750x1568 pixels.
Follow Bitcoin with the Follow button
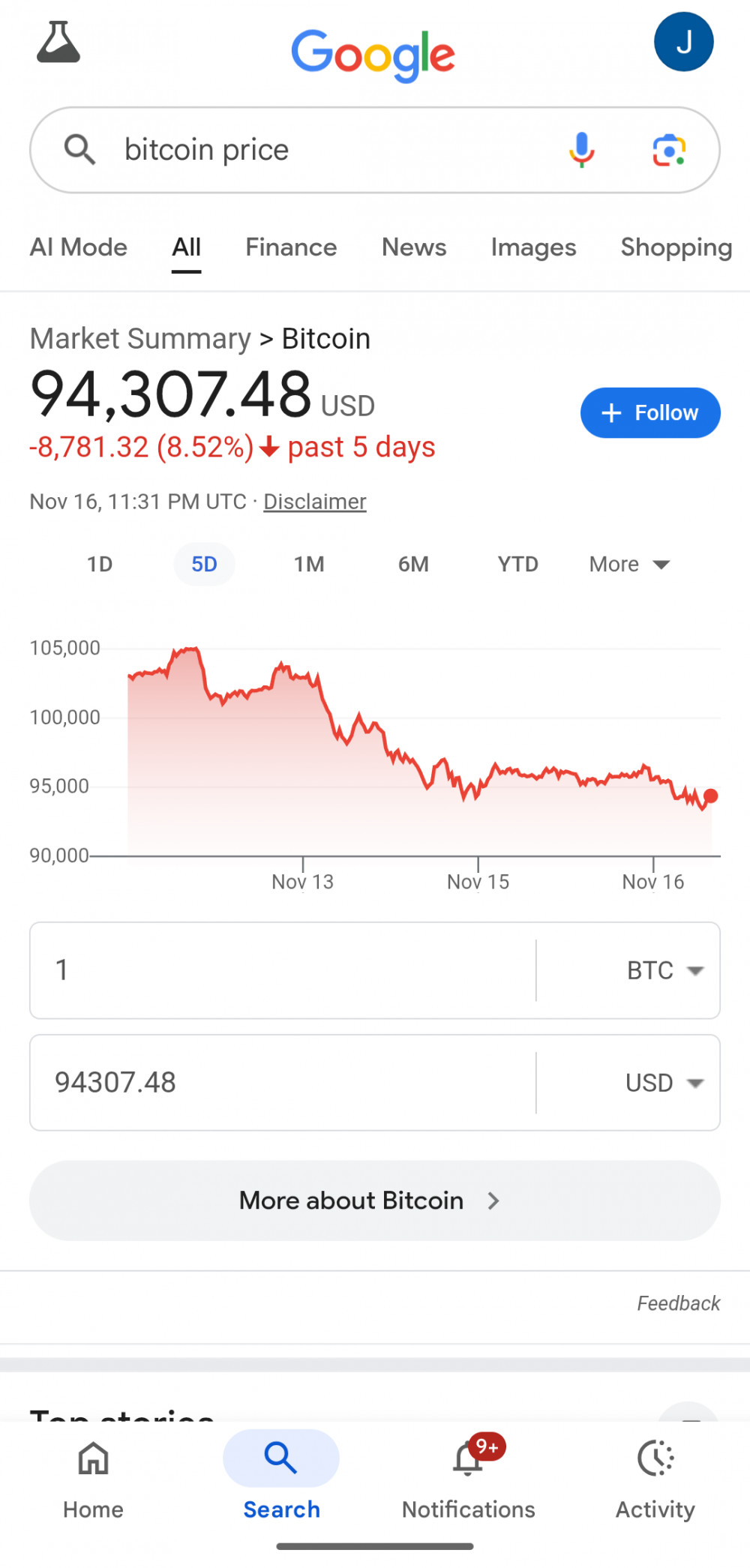click(x=650, y=412)
